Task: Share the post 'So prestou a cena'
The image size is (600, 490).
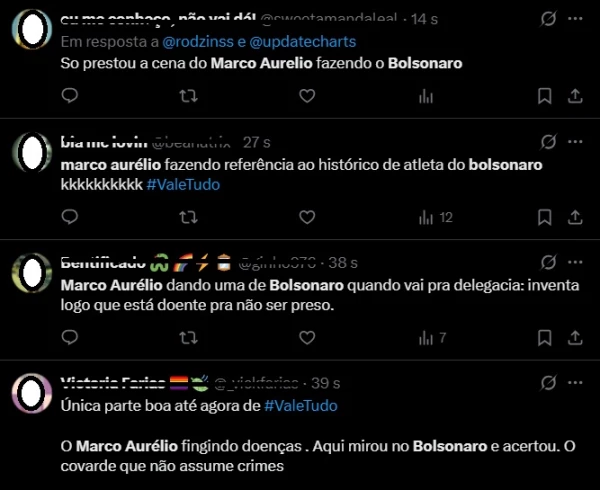Action: [x=575, y=96]
